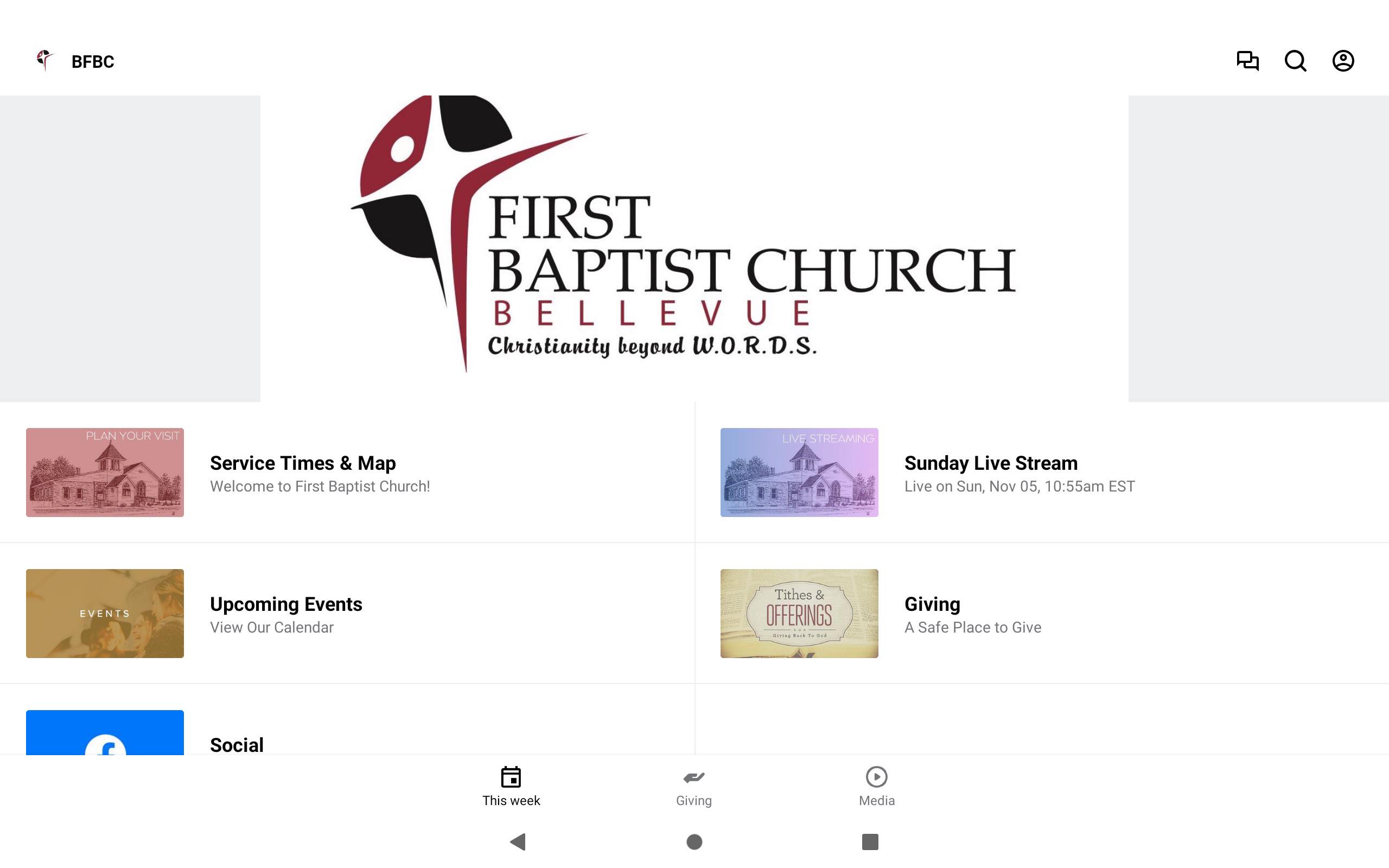Open Service Times & Map
The height and width of the screenshot is (868, 1389).
[302, 473]
